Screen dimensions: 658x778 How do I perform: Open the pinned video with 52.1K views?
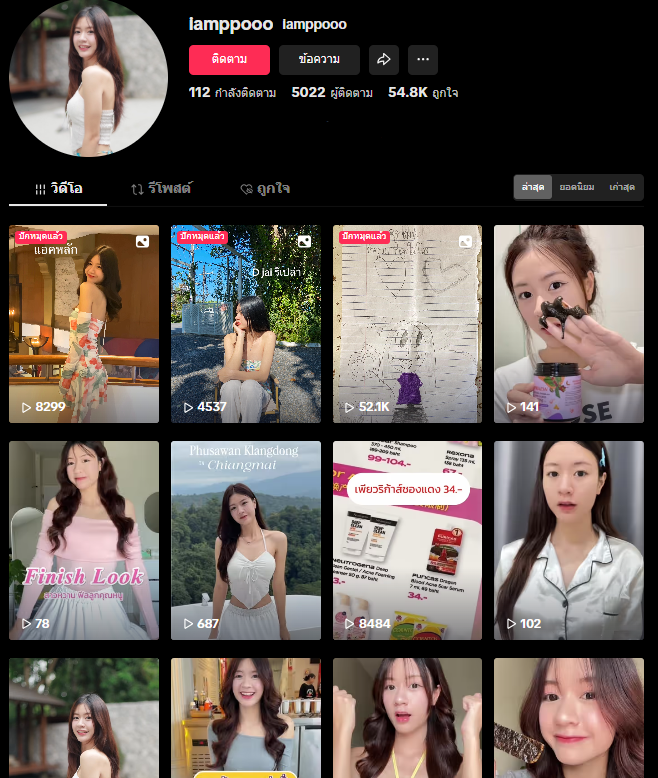click(407, 323)
